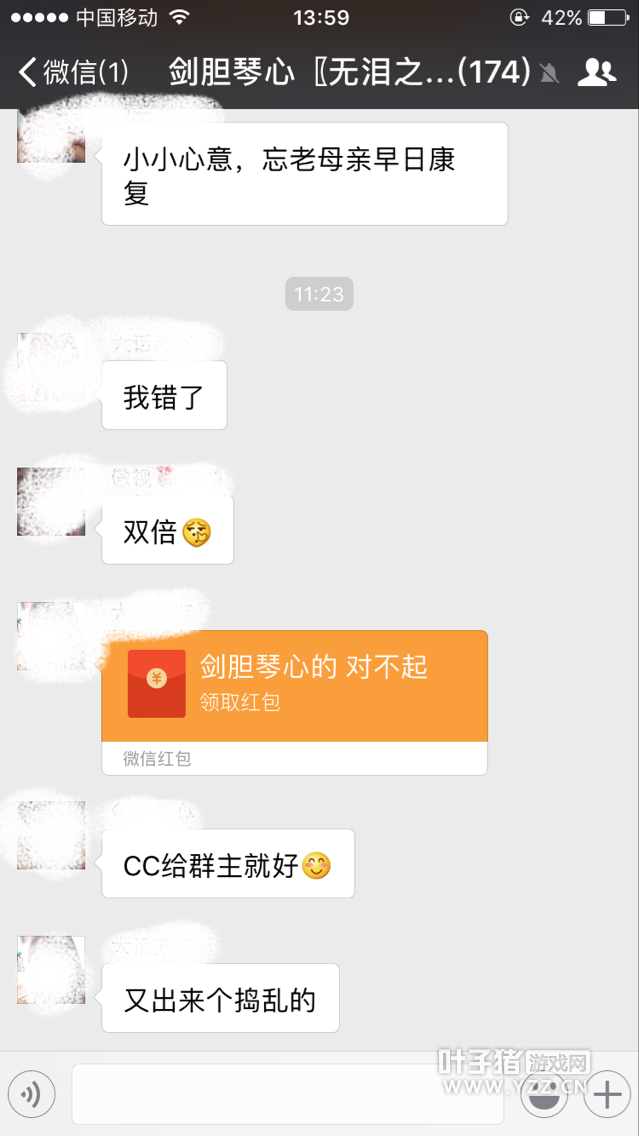Image resolution: width=639 pixels, height=1136 pixels.
Task: Tap avatar of the 我错了 sender
Action: [x=51, y=367]
